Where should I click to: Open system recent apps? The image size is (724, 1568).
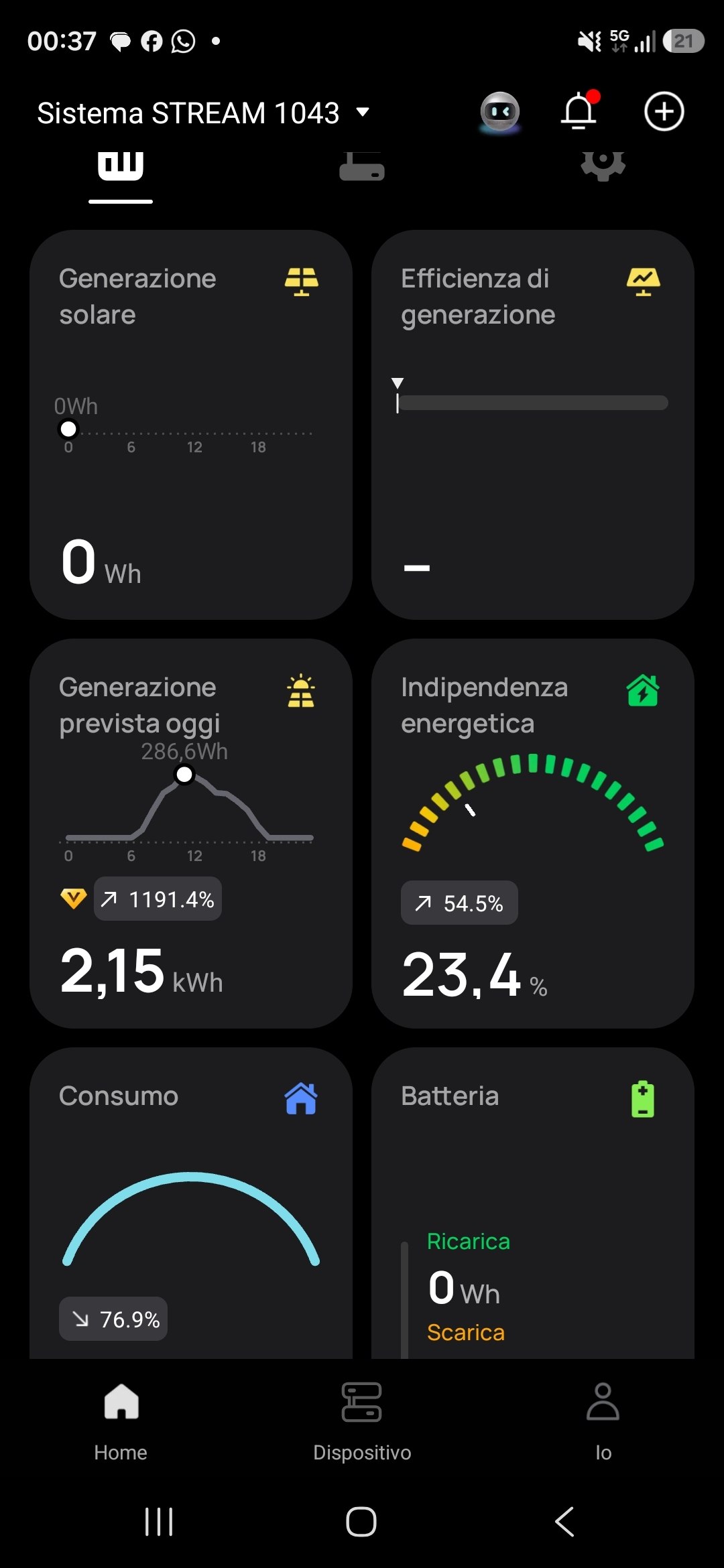click(159, 1521)
